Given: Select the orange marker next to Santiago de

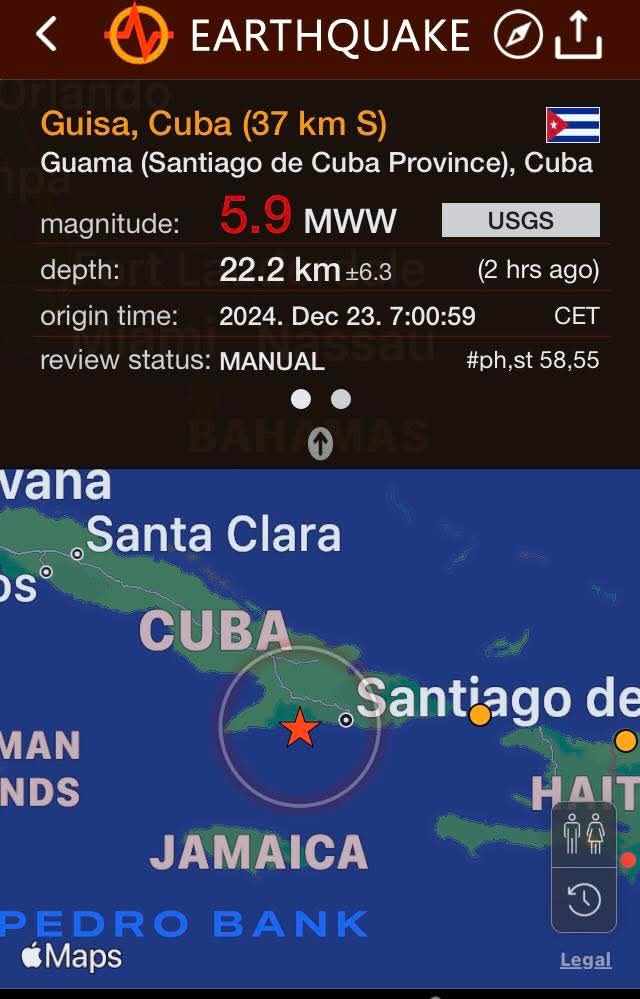Looking at the screenshot, I should pyautogui.click(x=480, y=715).
